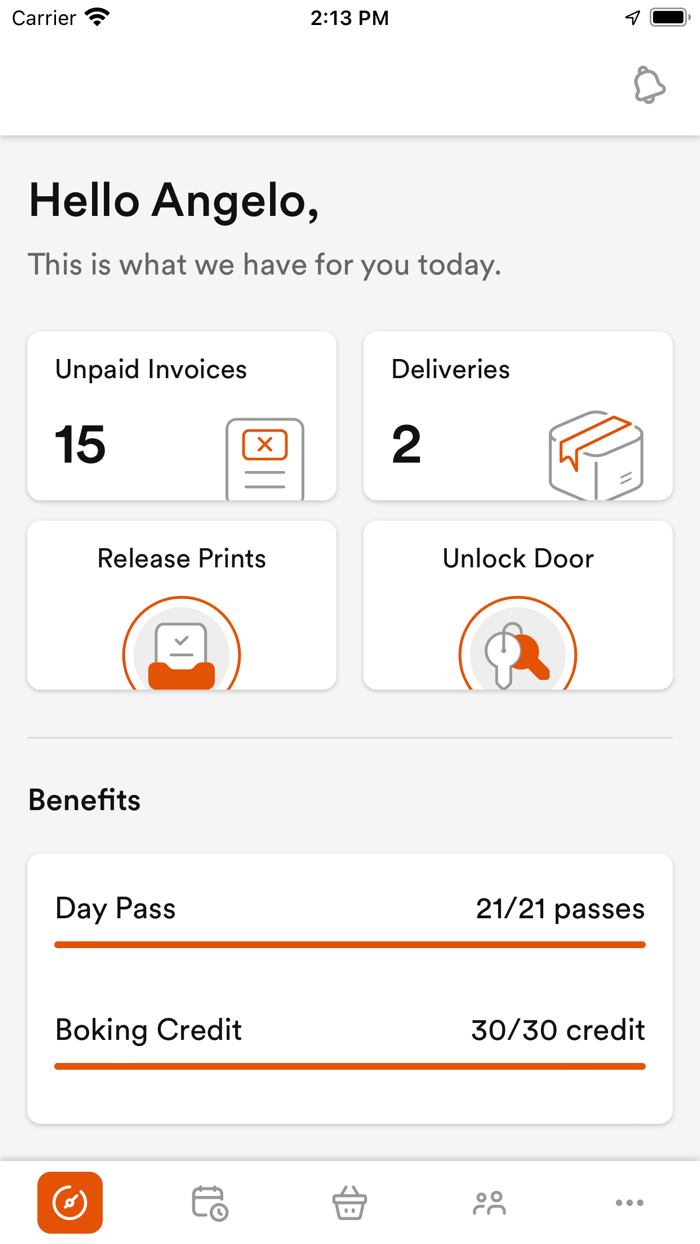Viewport: 700px width, 1244px height.
Task: Switch to the shopping basket tab
Action: tap(350, 1202)
